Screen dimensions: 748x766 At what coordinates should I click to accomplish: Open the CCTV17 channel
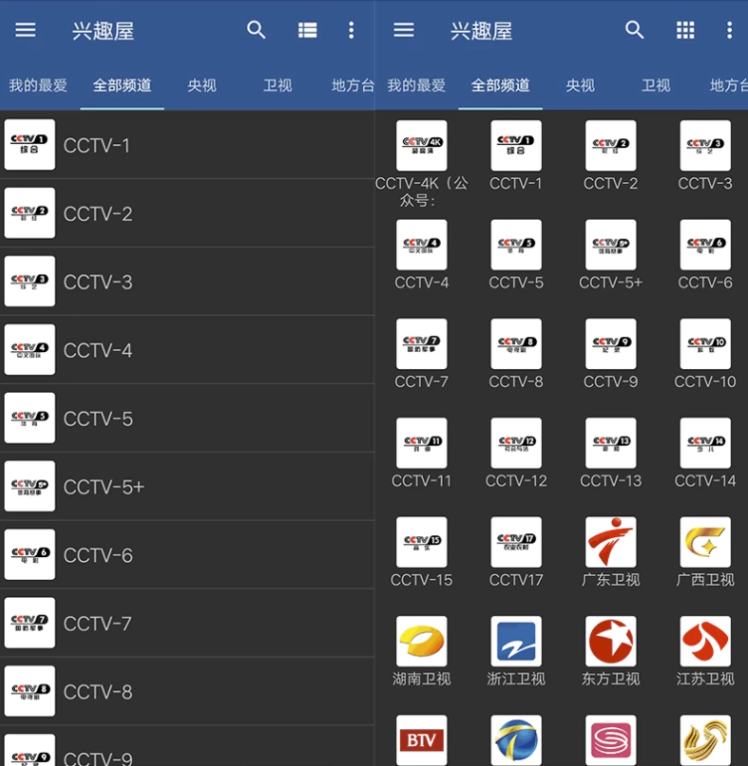(516, 542)
